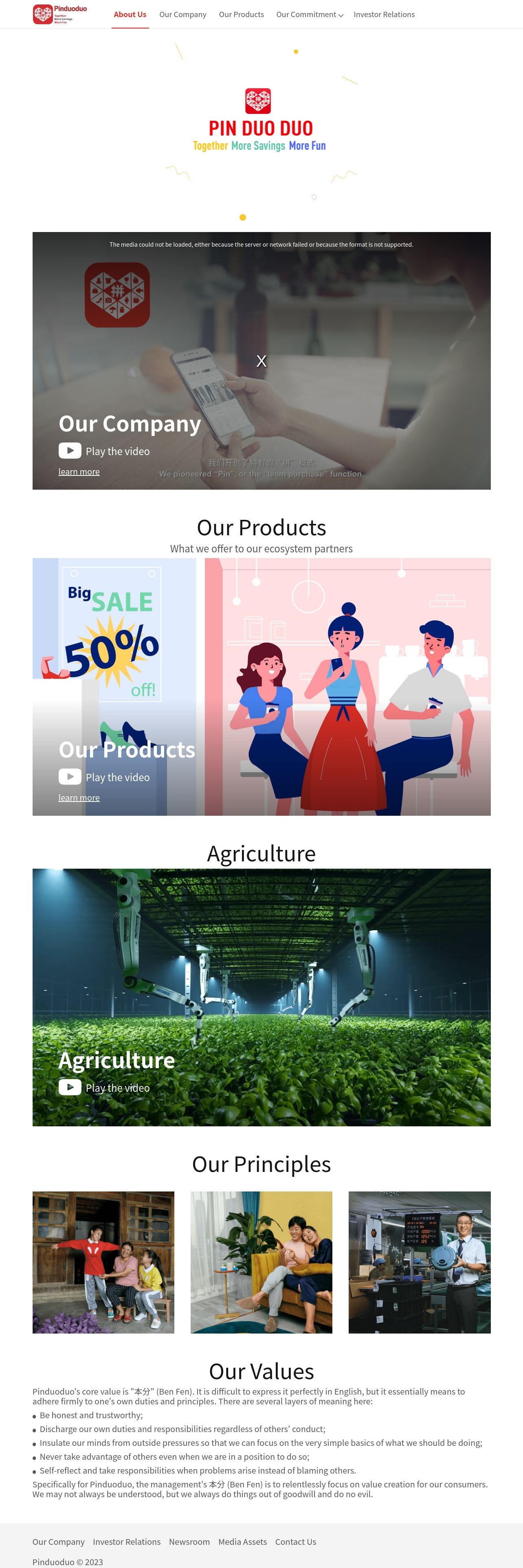Go to Our Company in top navigation
The image size is (523, 1568).
tap(182, 15)
